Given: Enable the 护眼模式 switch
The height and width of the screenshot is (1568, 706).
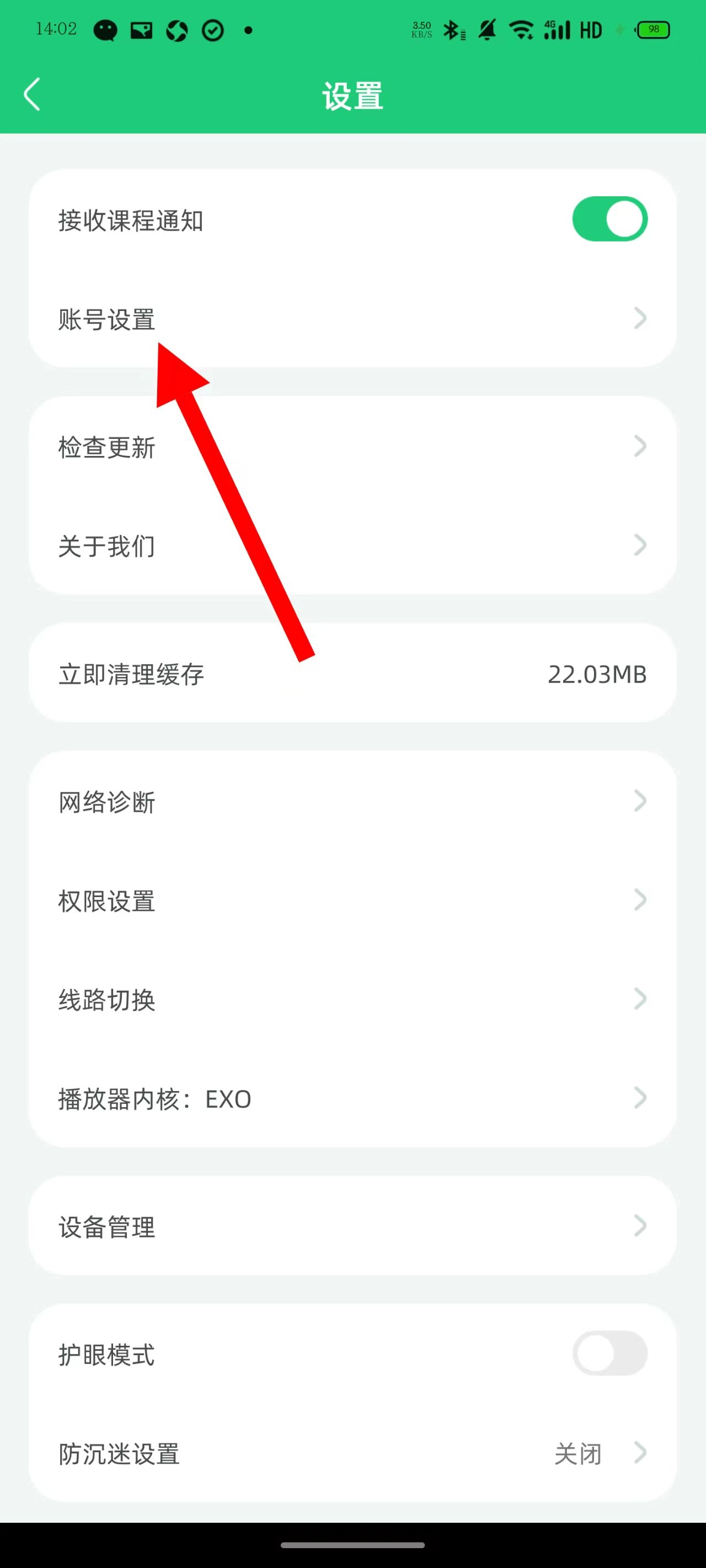Looking at the screenshot, I should click(609, 1353).
